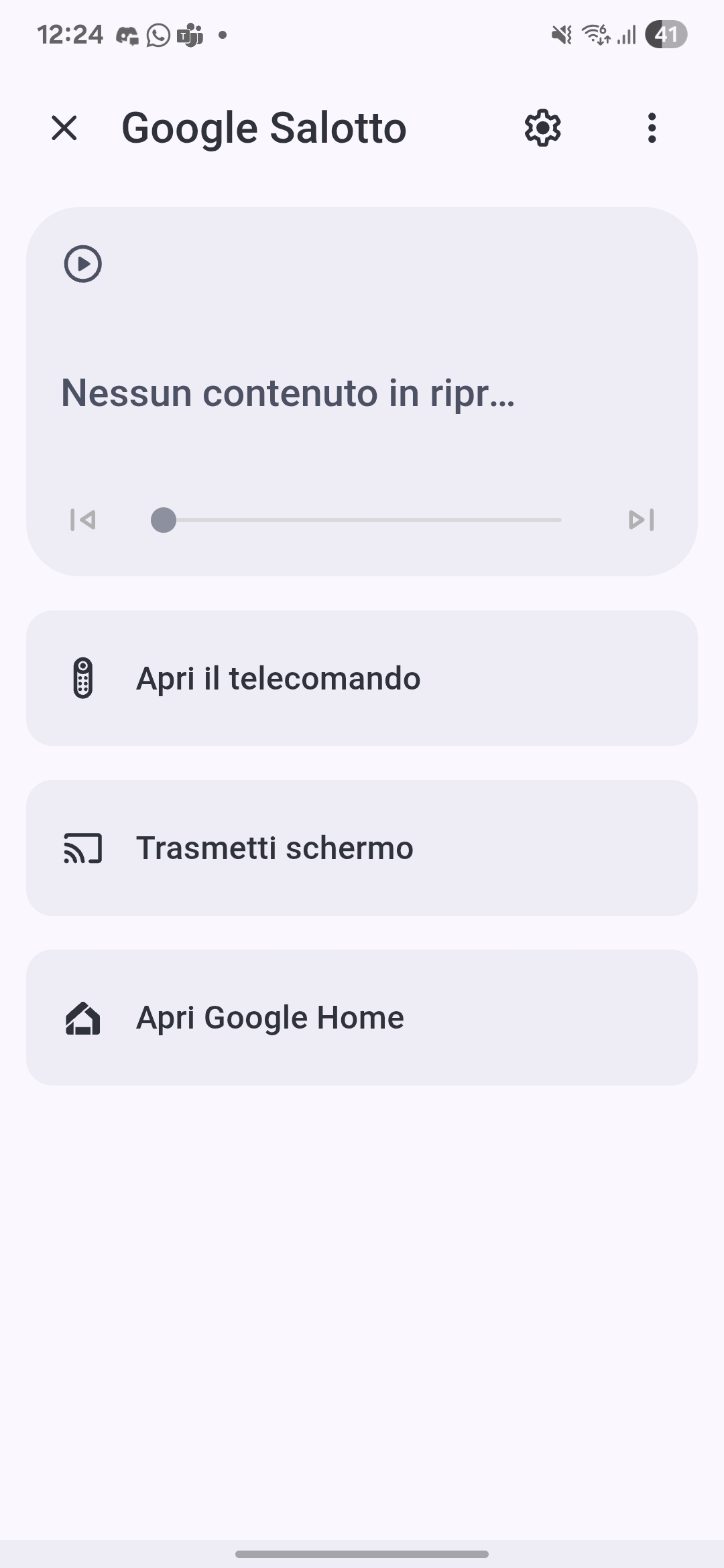Close the Google Salotto panel

tap(64, 128)
